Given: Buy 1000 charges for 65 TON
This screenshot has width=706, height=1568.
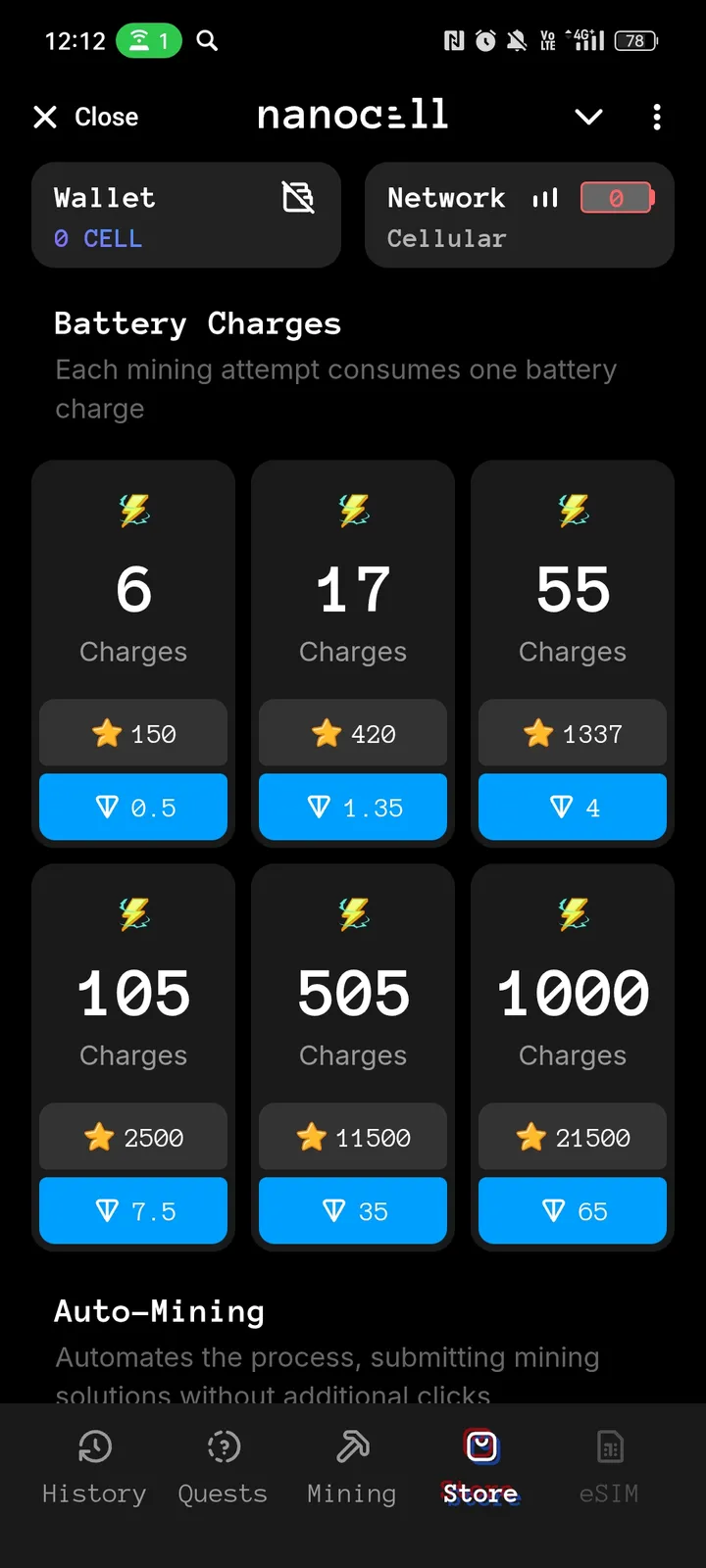Looking at the screenshot, I should point(573,1211).
